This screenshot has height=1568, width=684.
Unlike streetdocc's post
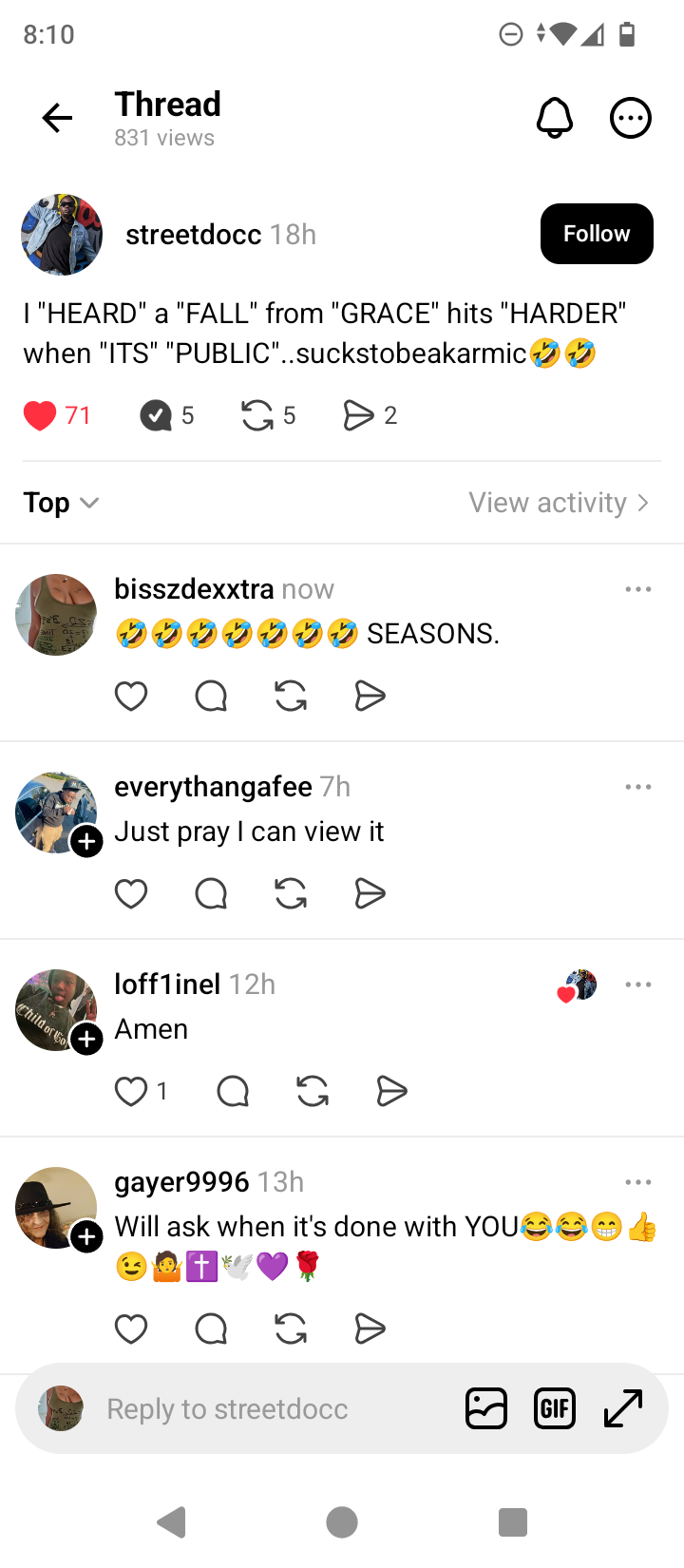(x=40, y=415)
